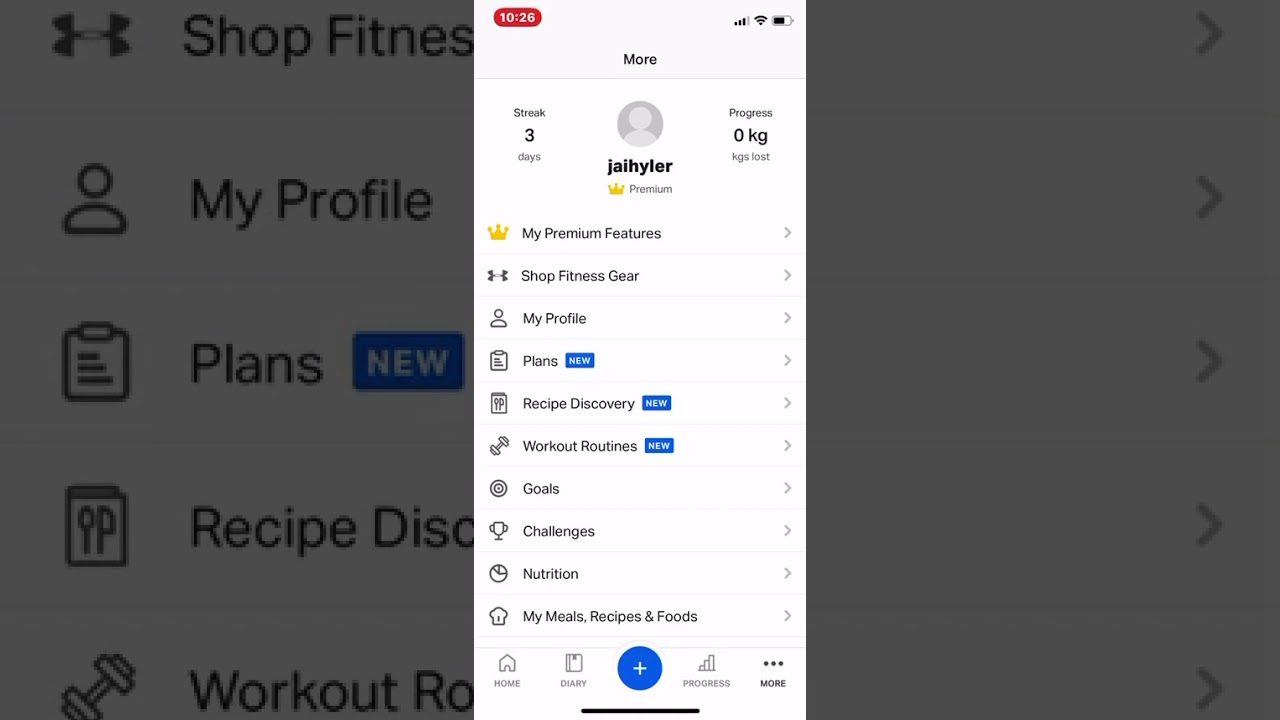The width and height of the screenshot is (1280, 720).
Task: Open Plans
Action: pyautogui.click(x=639, y=361)
